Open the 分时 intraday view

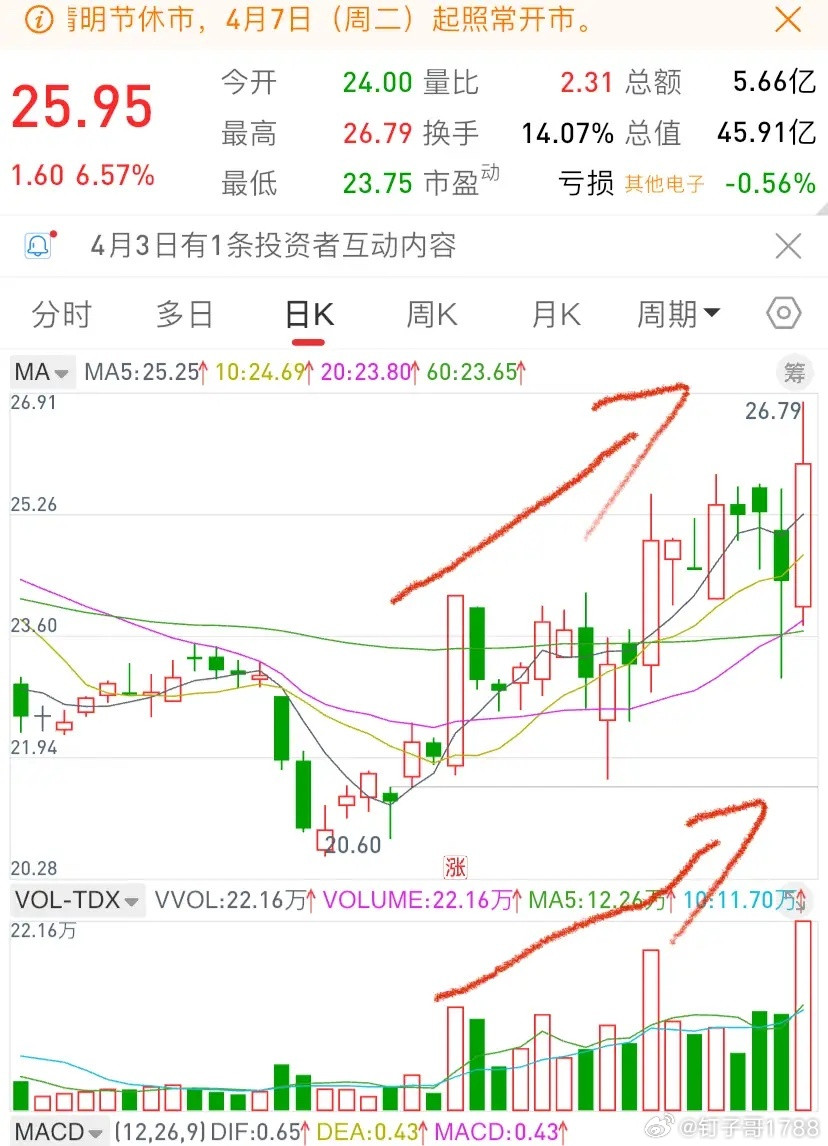coord(62,314)
